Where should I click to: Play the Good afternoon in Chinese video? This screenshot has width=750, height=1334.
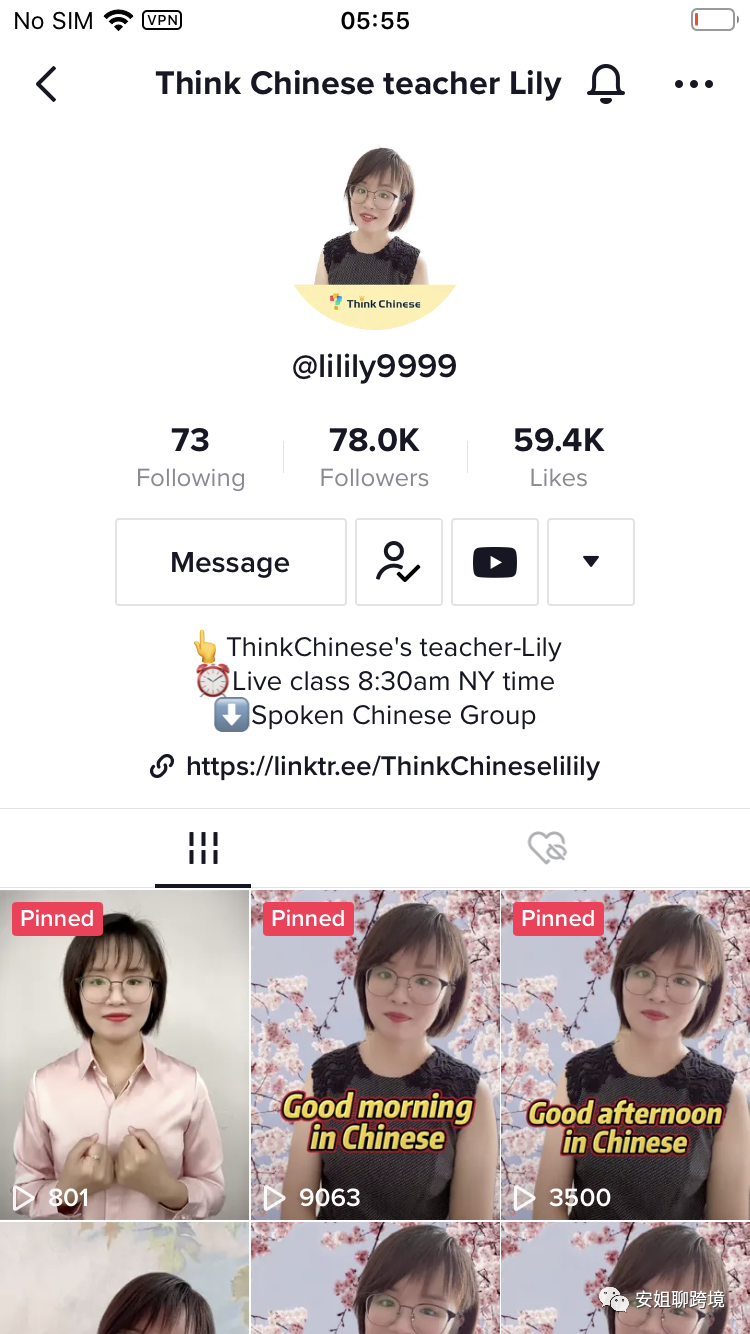(x=625, y=1055)
